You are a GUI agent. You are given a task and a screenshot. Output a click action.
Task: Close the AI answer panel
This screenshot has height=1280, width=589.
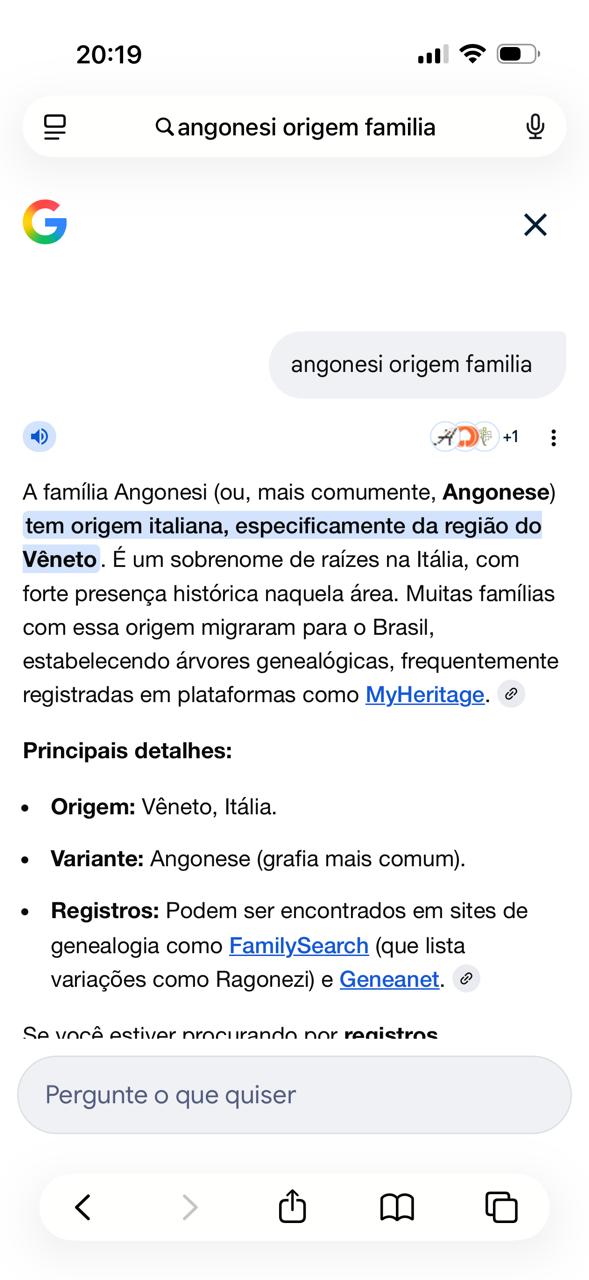click(535, 225)
